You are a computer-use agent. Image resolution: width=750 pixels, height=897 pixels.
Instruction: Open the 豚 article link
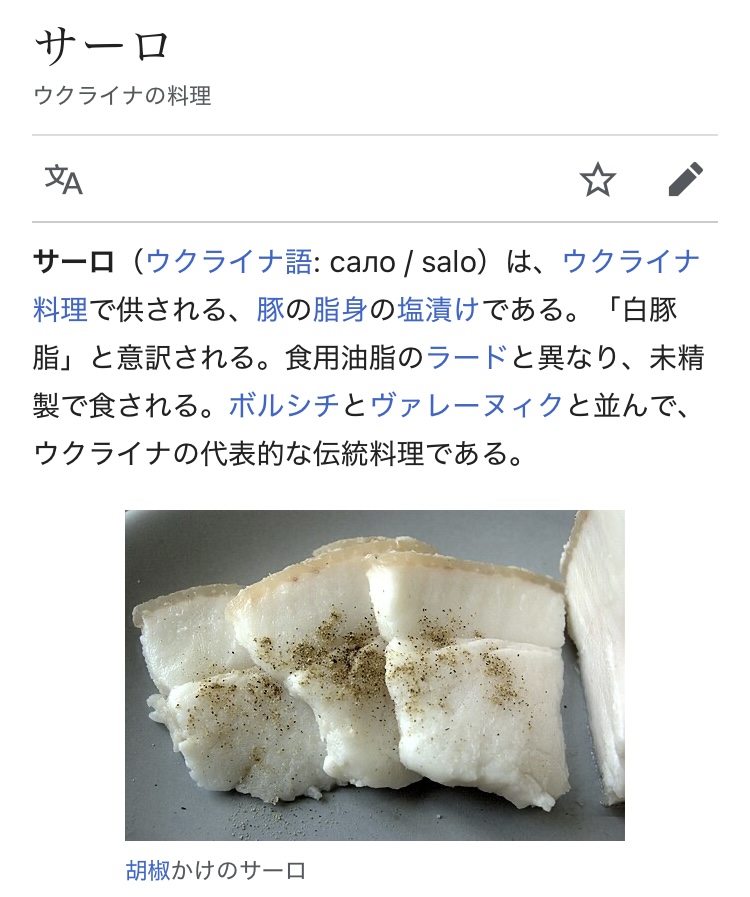(271, 309)
